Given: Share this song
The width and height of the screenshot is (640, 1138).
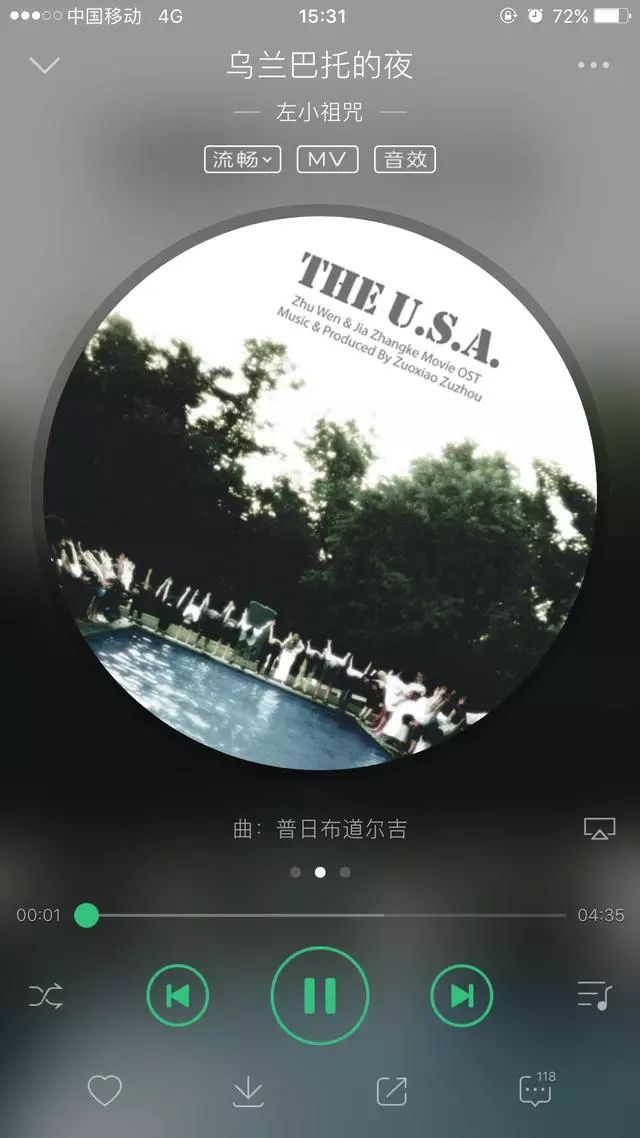Looking at the screenshot, I should 392,1091.
